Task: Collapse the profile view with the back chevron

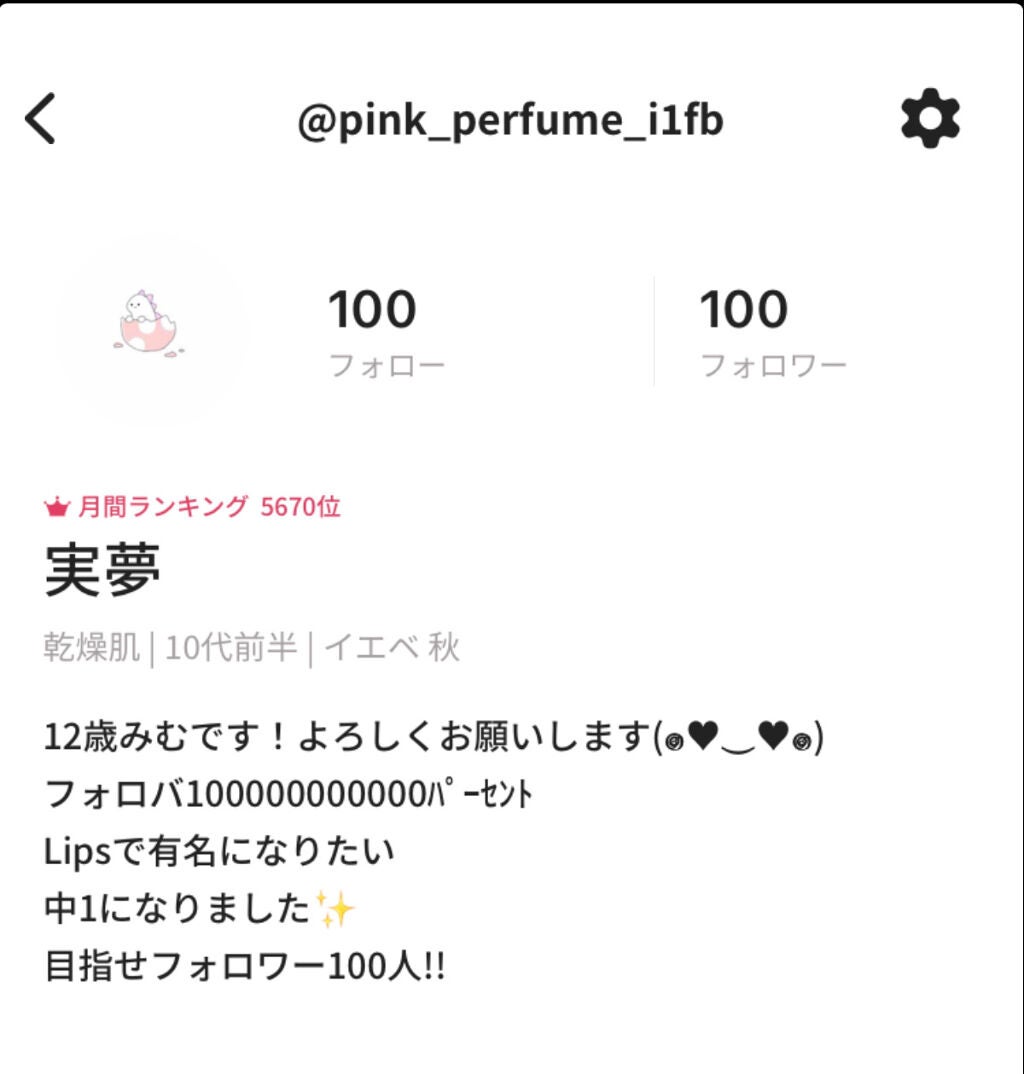Action: (39, 119)
